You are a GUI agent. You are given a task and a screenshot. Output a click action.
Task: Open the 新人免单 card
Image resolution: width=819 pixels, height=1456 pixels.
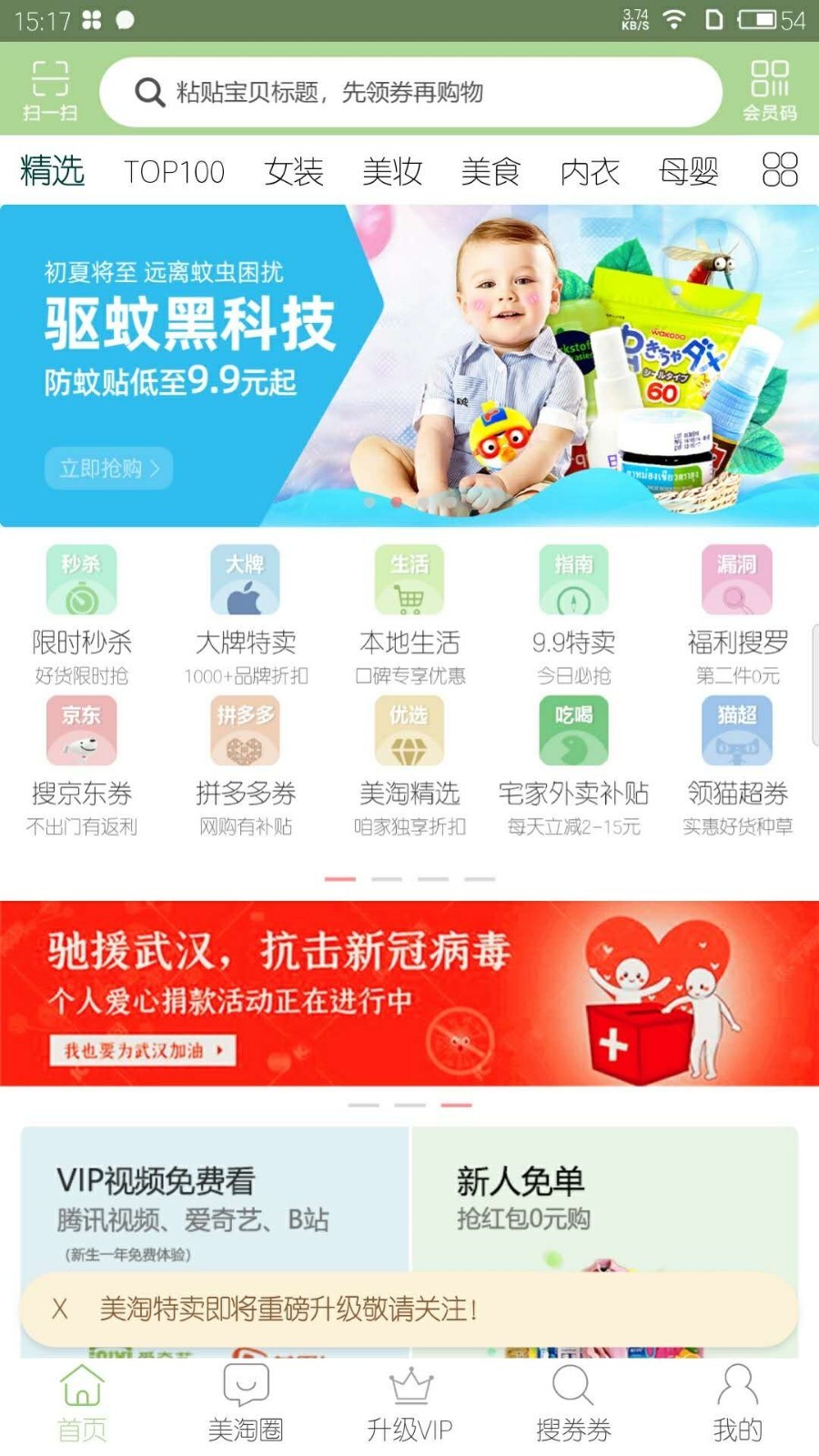604,1201
